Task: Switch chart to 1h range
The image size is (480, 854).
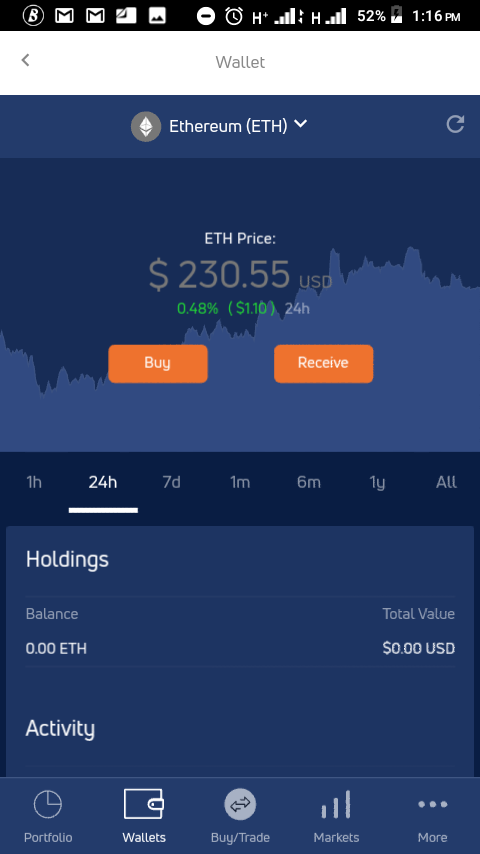Action: (x=34, y=483)
